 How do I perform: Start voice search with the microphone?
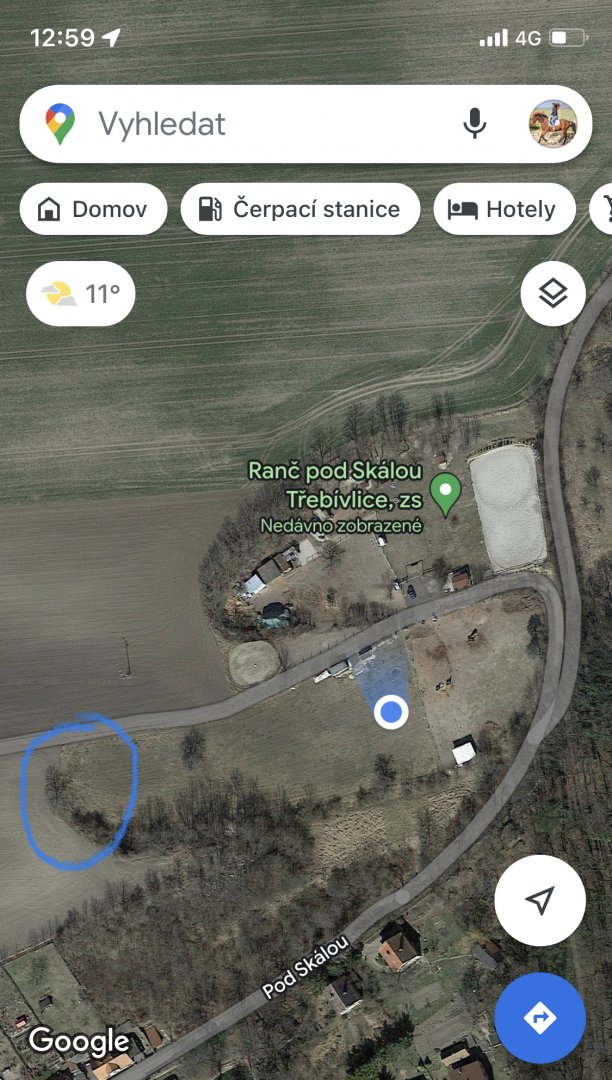point(474,124)
